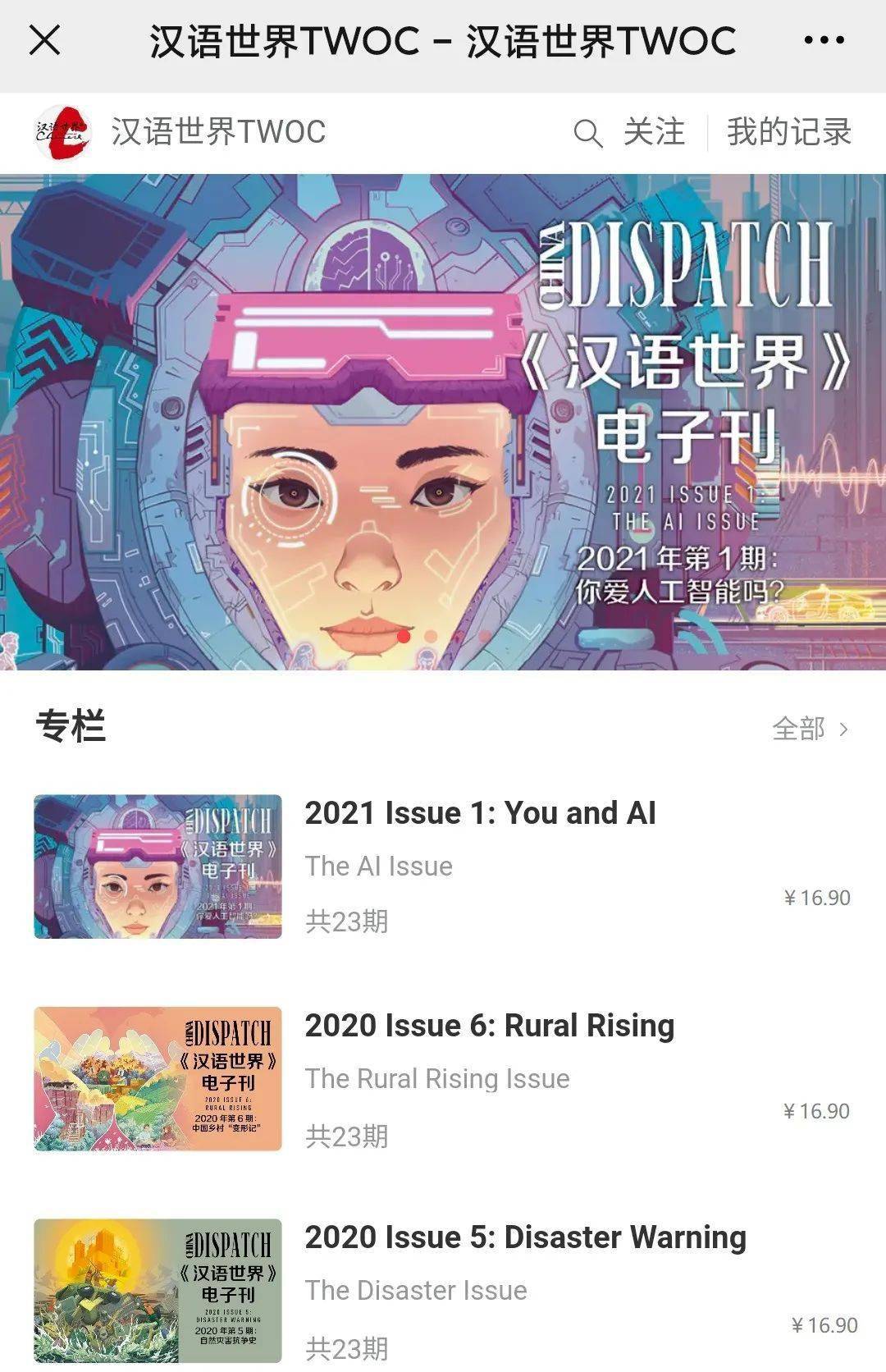
Task: Expand the full column list via 全部 link
Action: point(800,729)
